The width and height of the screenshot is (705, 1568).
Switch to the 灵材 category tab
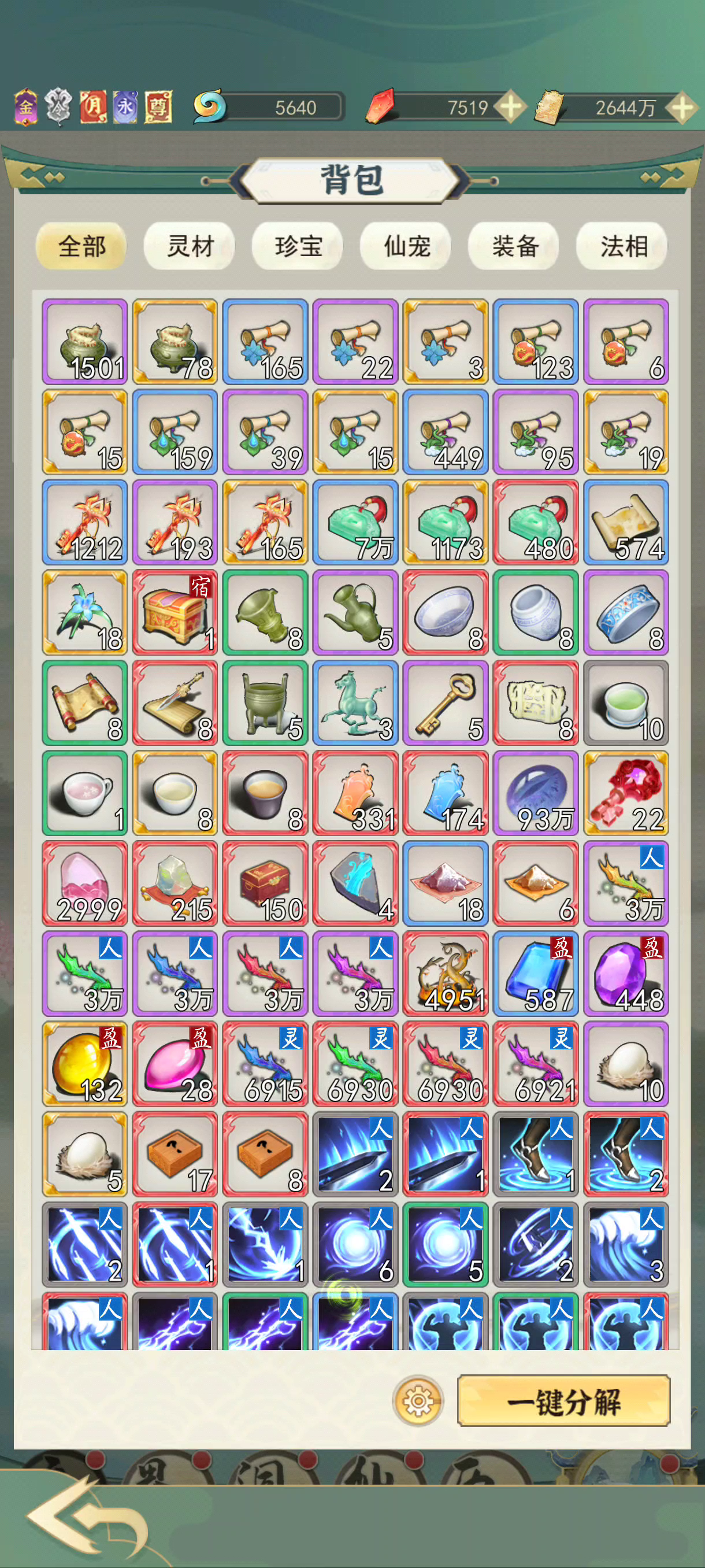[190, 246]
